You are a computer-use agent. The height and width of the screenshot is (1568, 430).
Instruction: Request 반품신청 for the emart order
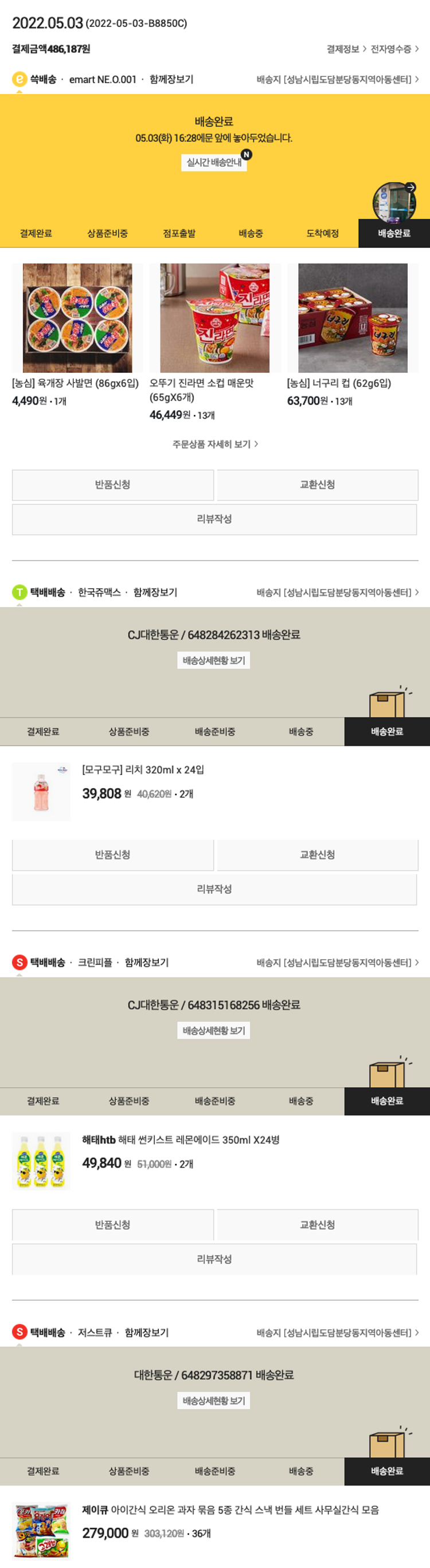(112, 485)
